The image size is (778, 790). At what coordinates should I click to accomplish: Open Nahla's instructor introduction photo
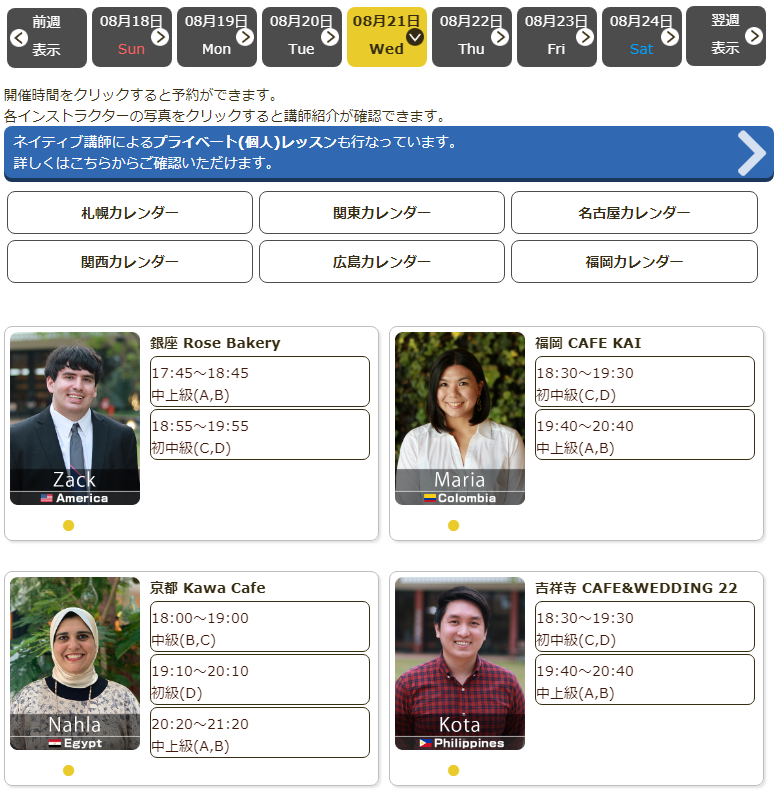point(75,663)
